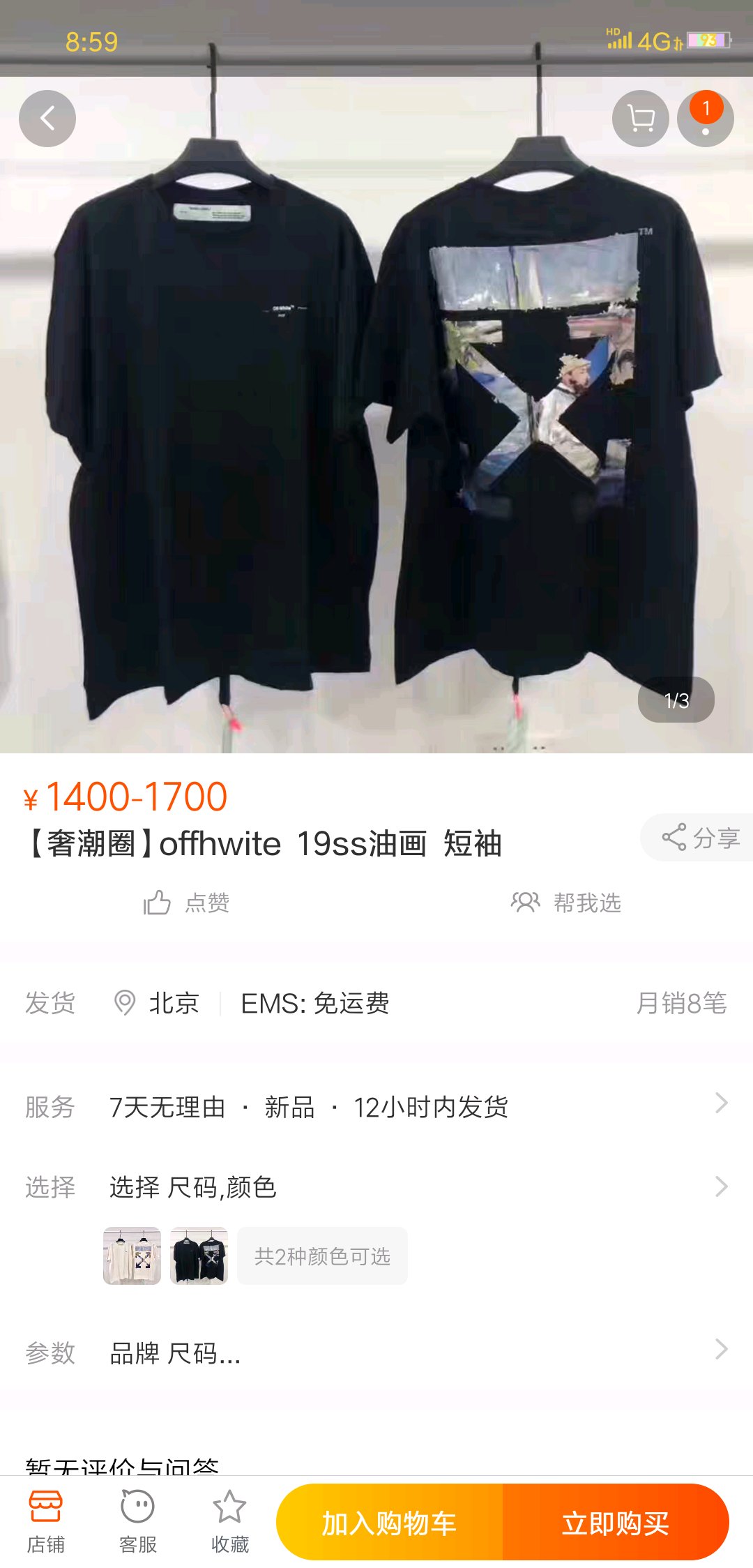Select the white t-shirt color thumbnail
This screenshot has height=1568, width=753.
pos(132,1256)
